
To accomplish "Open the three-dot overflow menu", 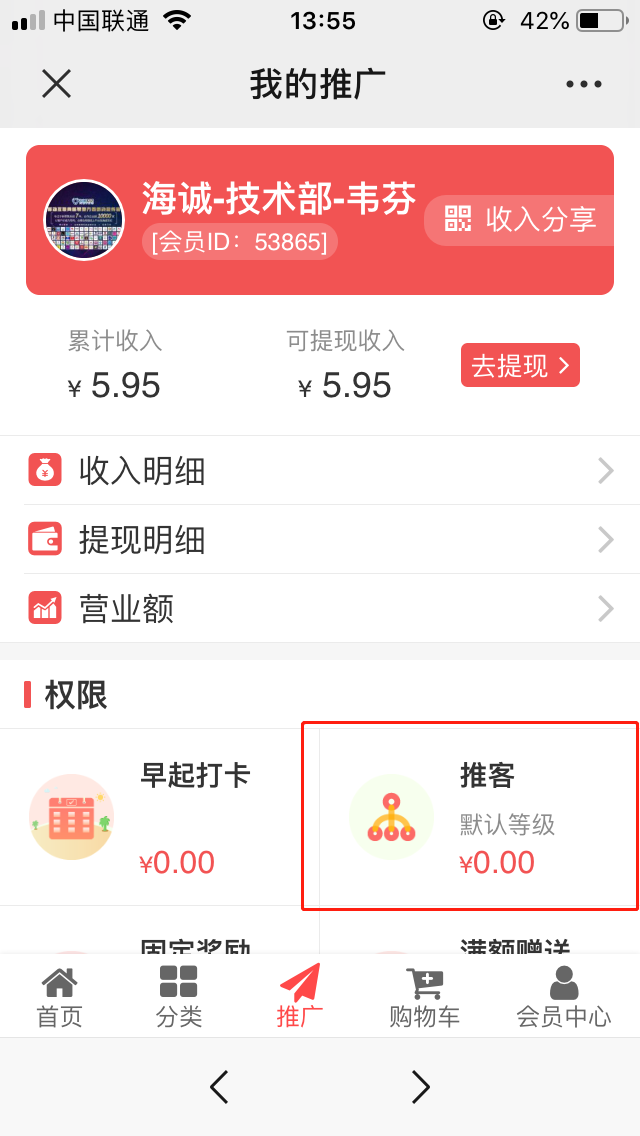I will tap(584, 84).
